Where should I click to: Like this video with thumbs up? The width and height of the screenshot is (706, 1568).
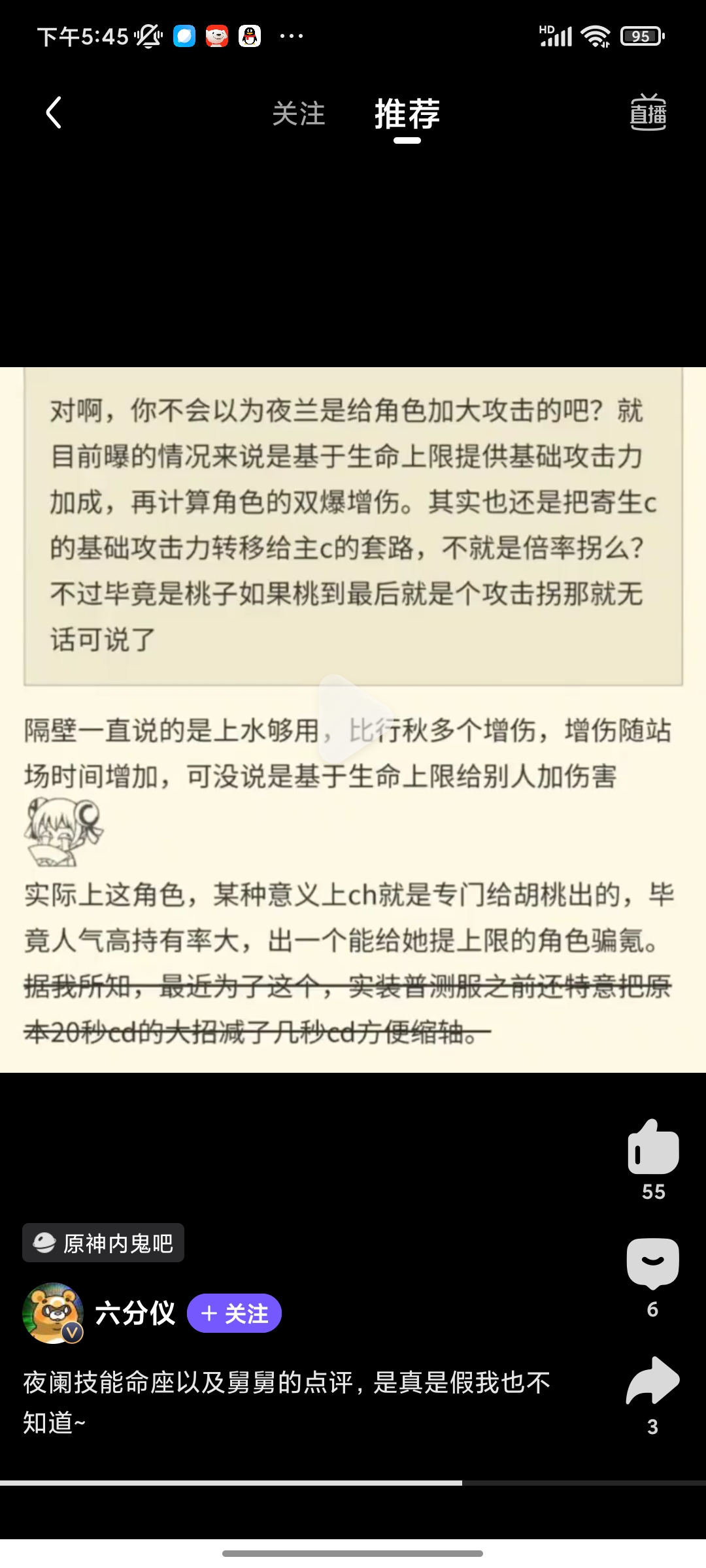(652, 1148)
